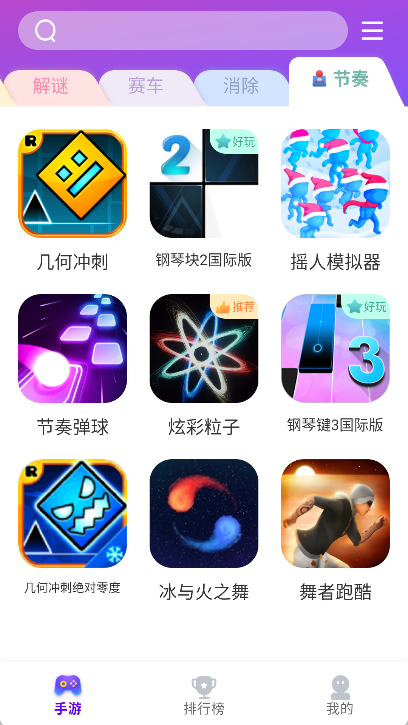The width and height of the screenshot is (408, 725).
Task: Open the hamburger menu
Action: pos(372,31)
